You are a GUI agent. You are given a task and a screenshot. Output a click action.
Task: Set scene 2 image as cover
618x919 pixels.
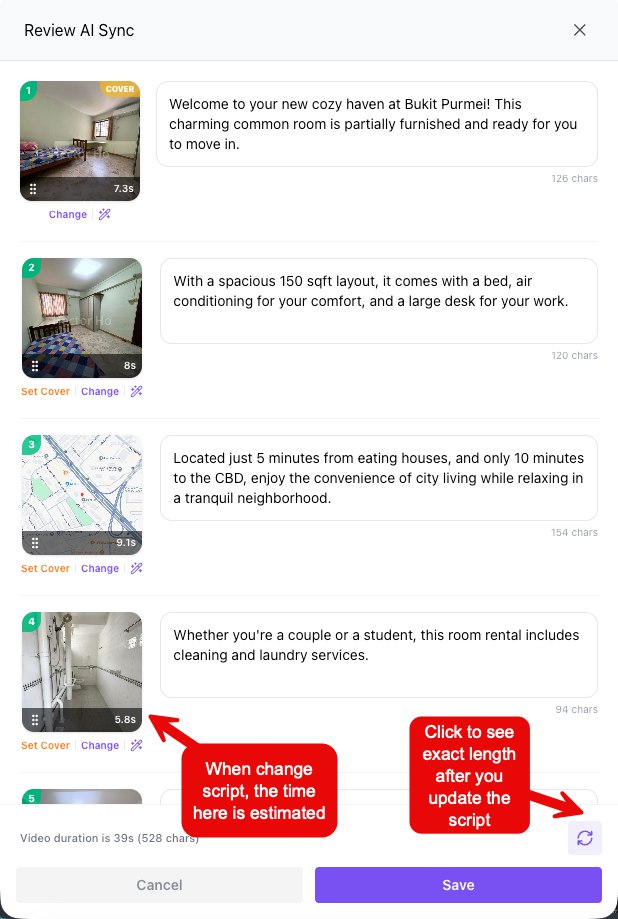[45, 391]
